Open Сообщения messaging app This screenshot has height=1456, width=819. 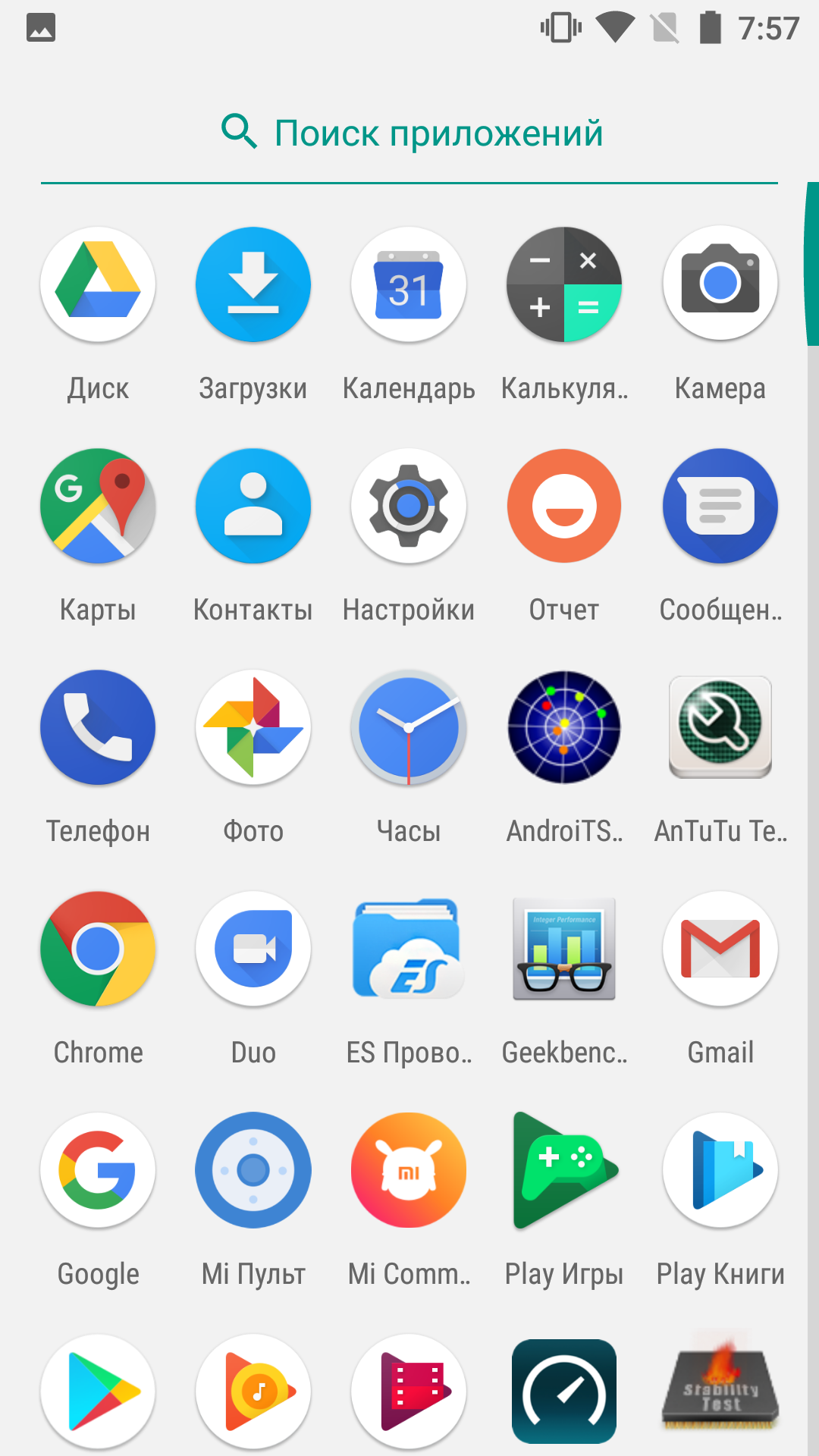(720, 506)
